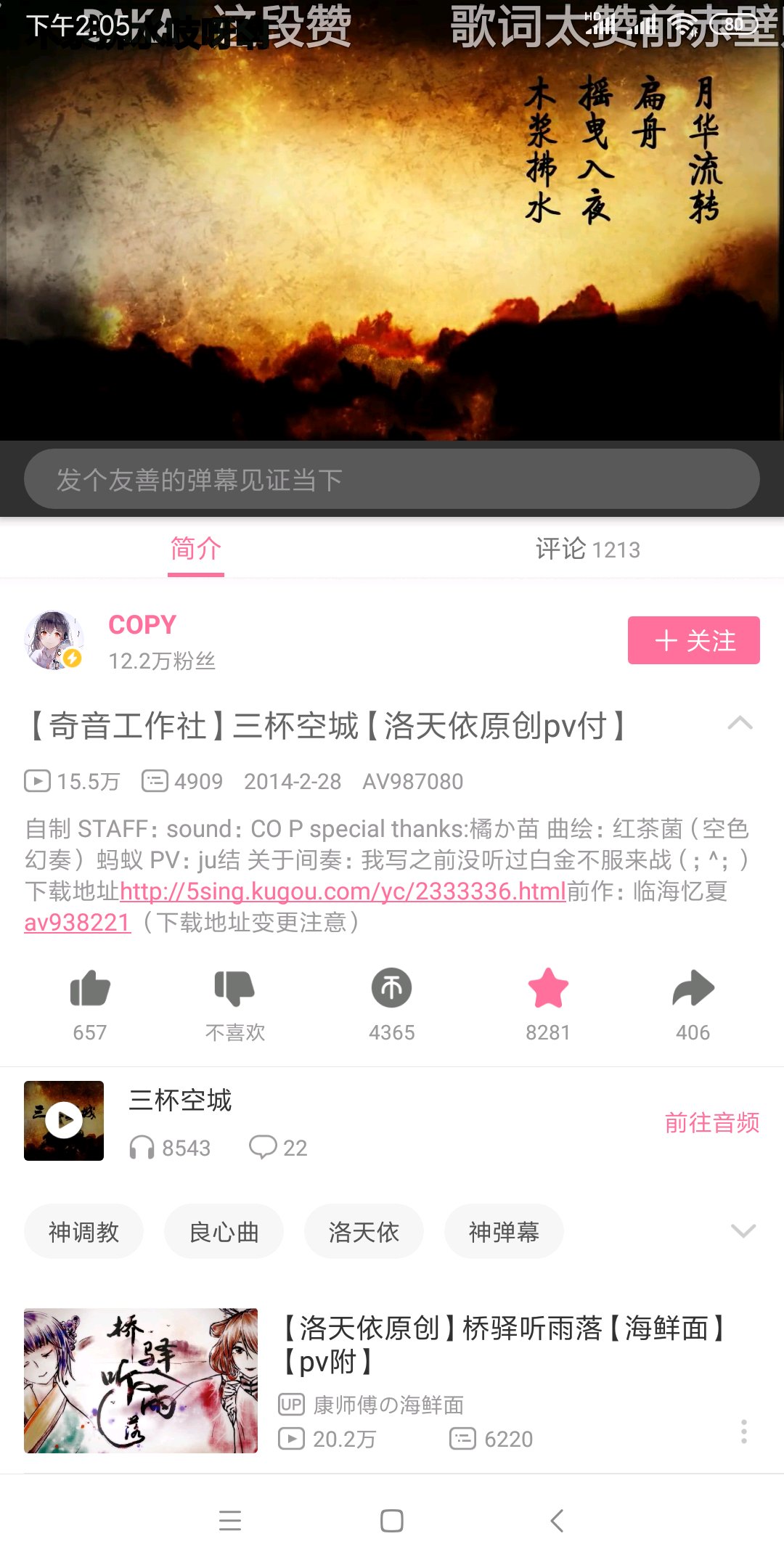Open the av938221 video link
The image size is (784, 1568).
point(78,923)
